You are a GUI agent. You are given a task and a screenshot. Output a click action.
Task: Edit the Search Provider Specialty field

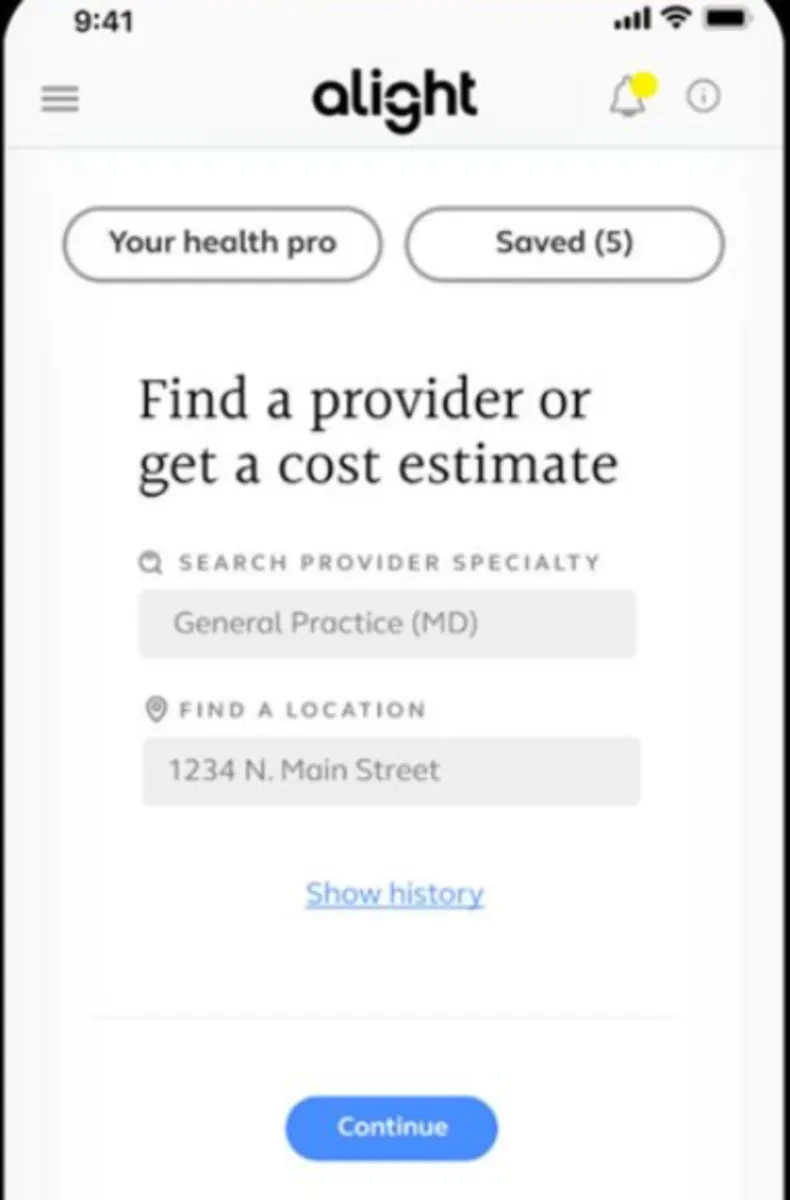pos(387,624)
